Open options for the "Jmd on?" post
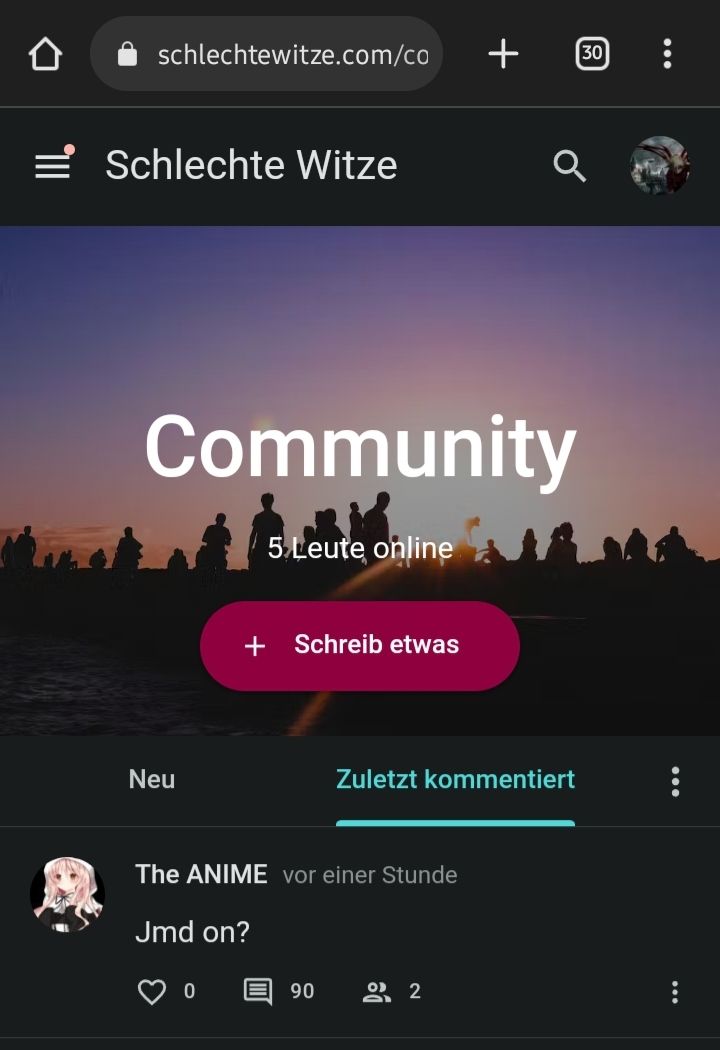 pos(675,992)
